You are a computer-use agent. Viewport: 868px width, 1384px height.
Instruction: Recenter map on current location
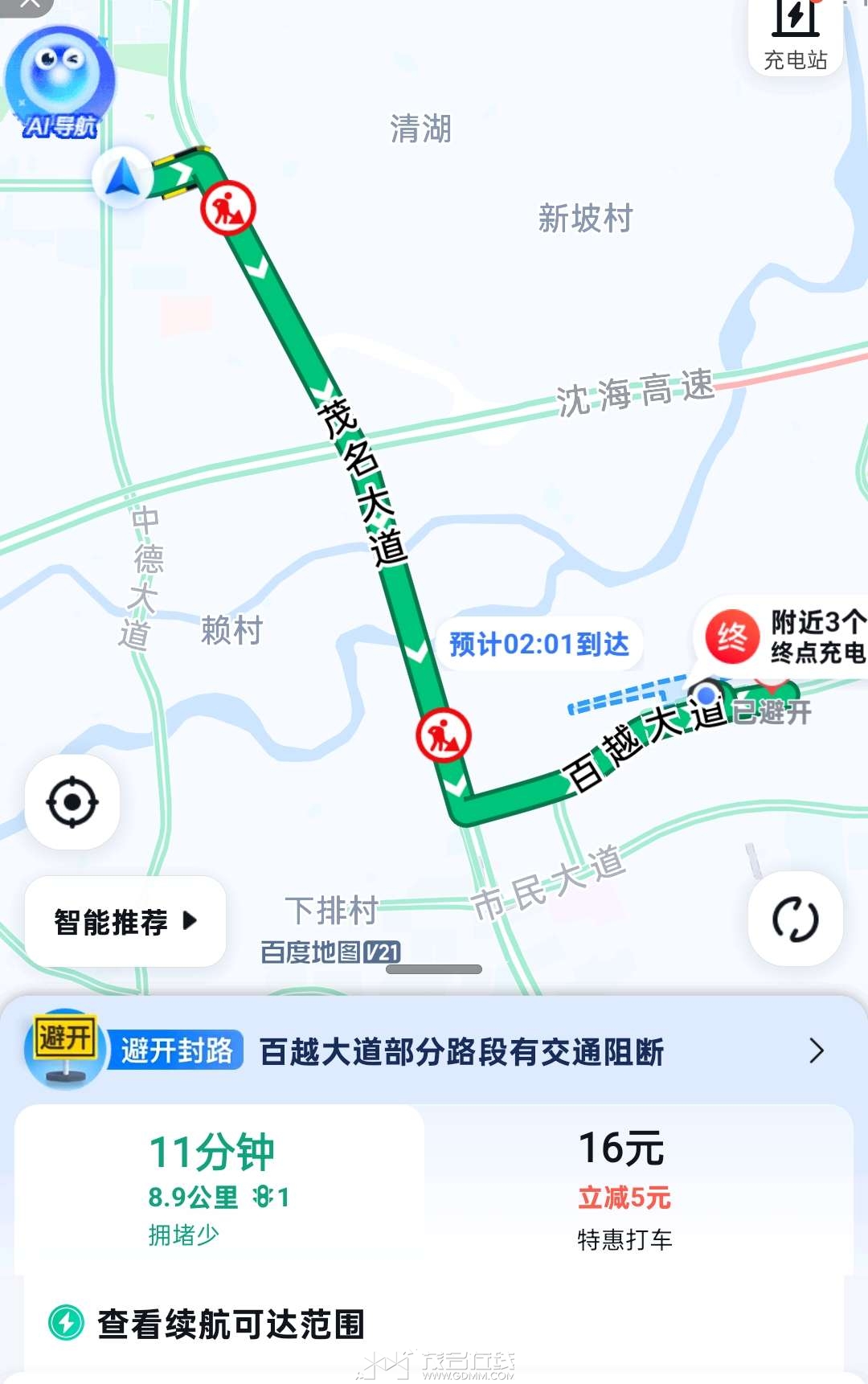click(x=72, y=802)
